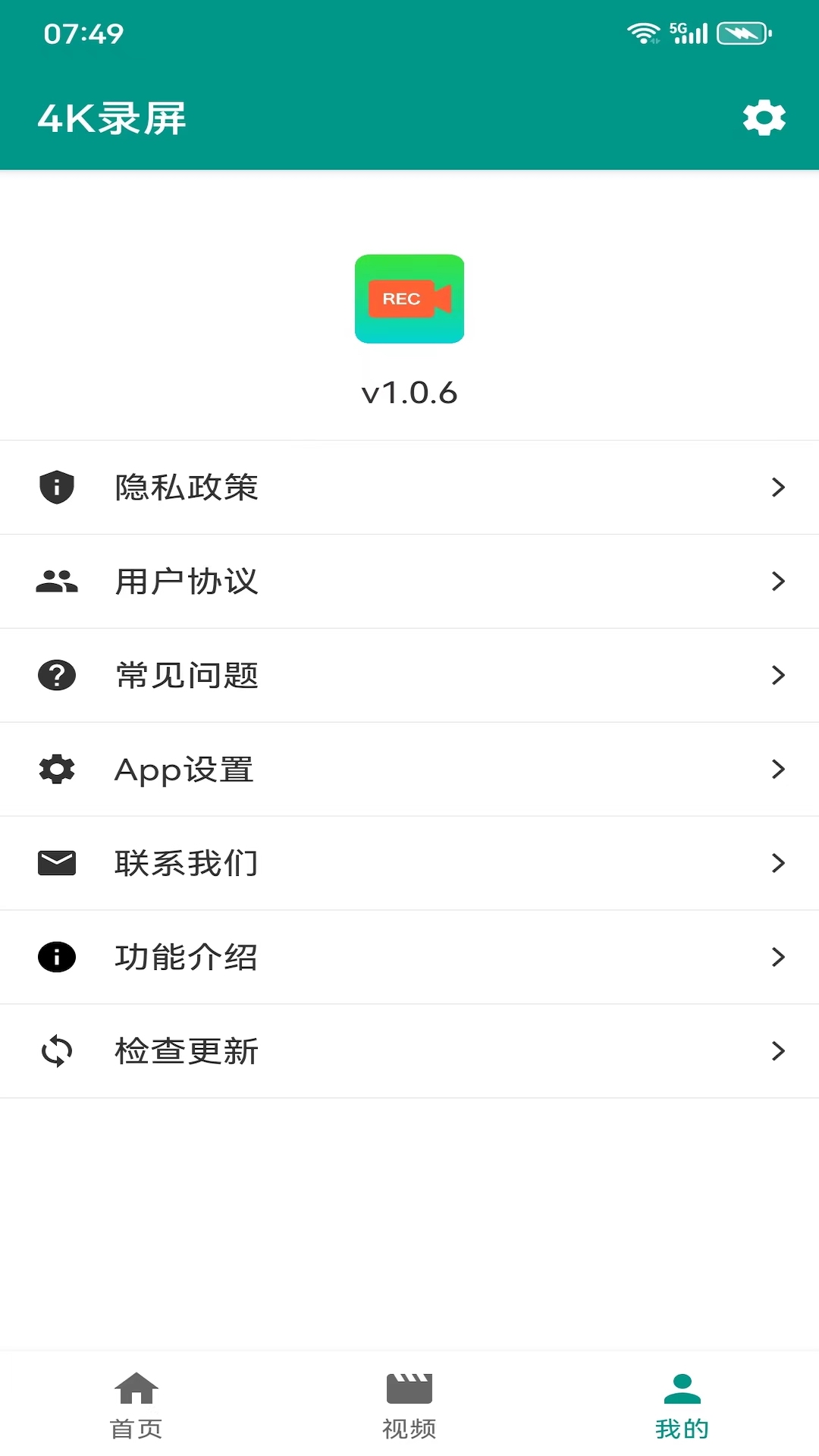This screenshot has height=1456, width=819.
Task: Expand the 检查更新 row chevron
Action: pyautogui.click(x=777, y=1050)
